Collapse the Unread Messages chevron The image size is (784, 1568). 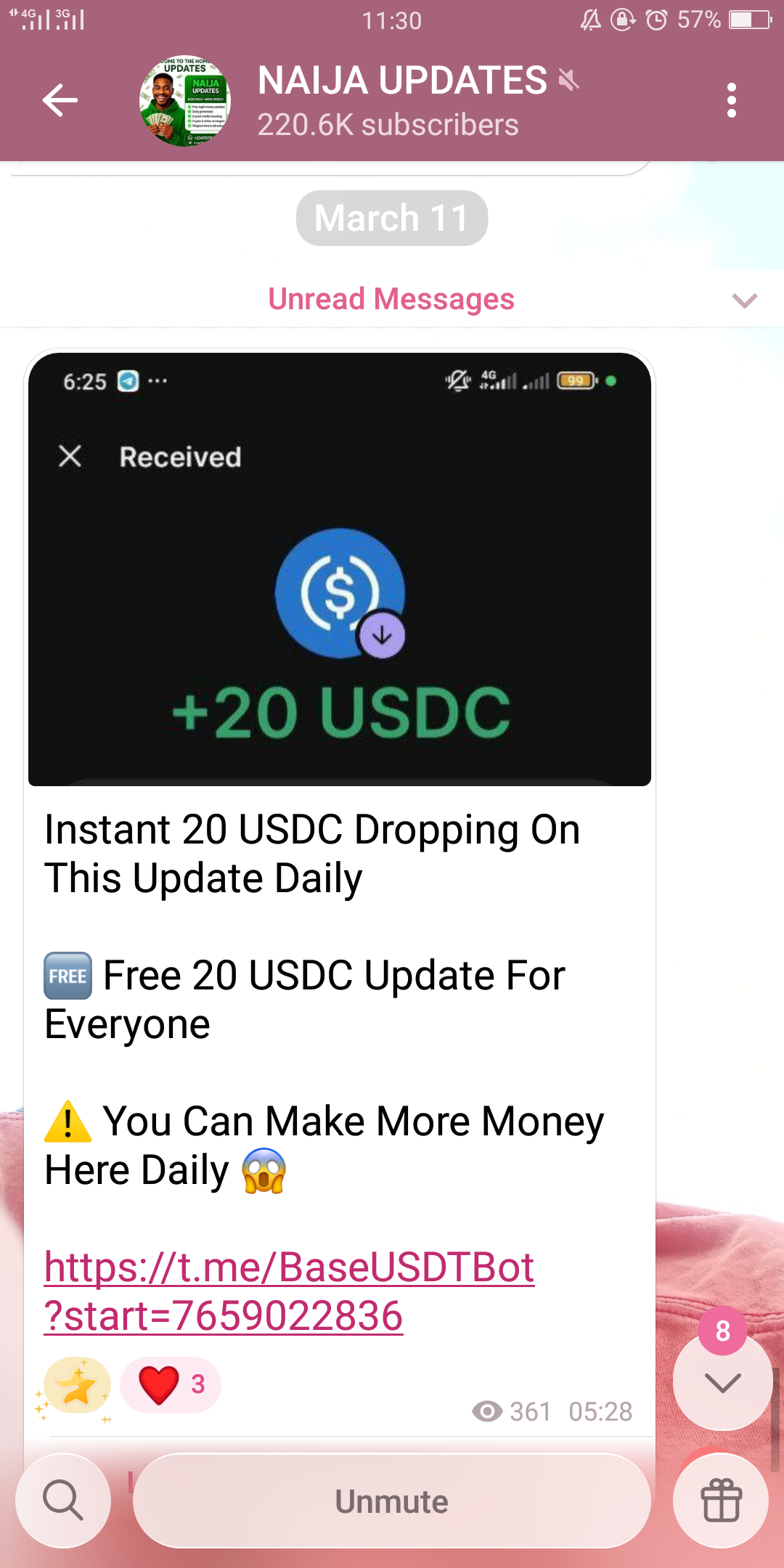coord(745,300)
